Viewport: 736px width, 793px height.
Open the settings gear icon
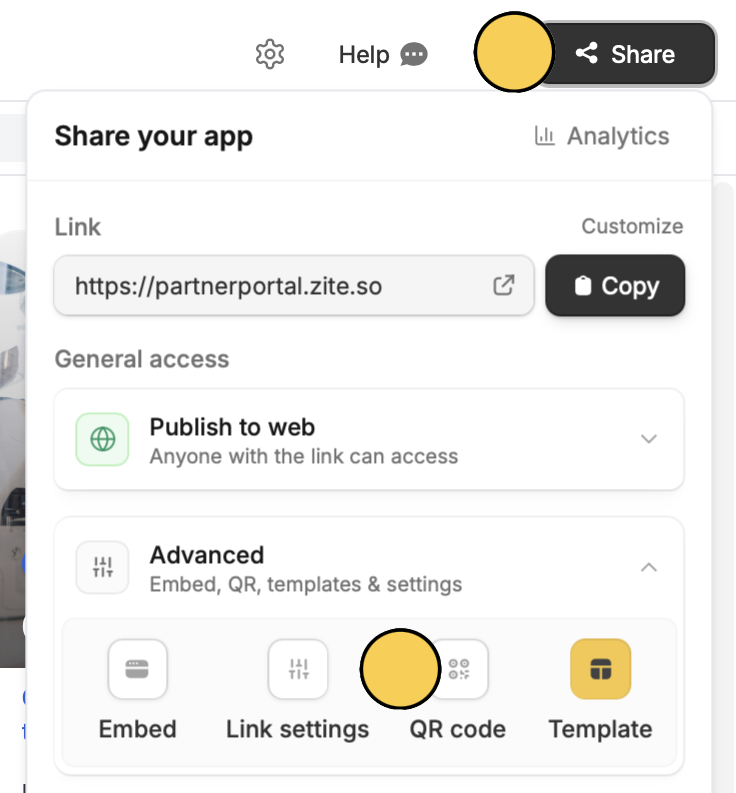point(270,54)
